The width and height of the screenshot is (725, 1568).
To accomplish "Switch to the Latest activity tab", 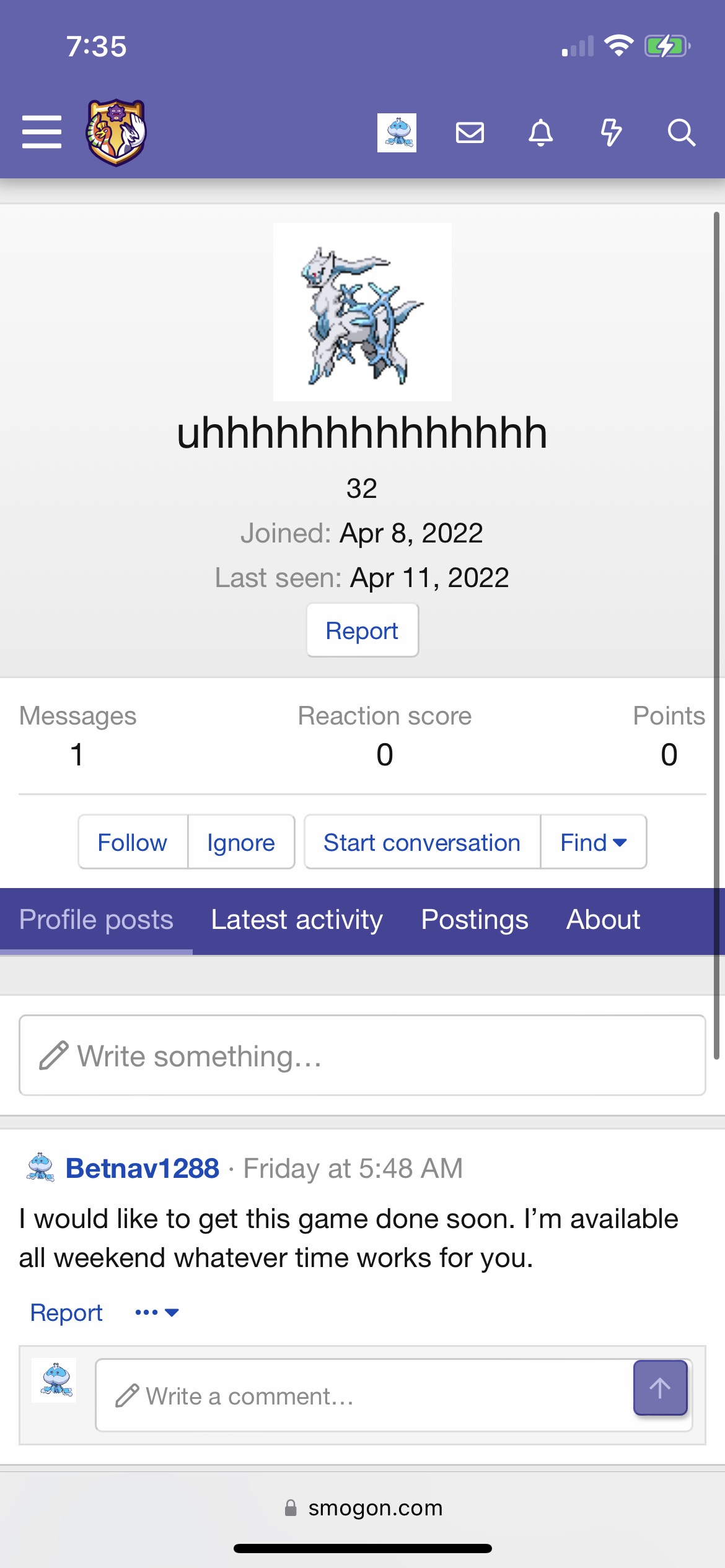I will 297,920.
